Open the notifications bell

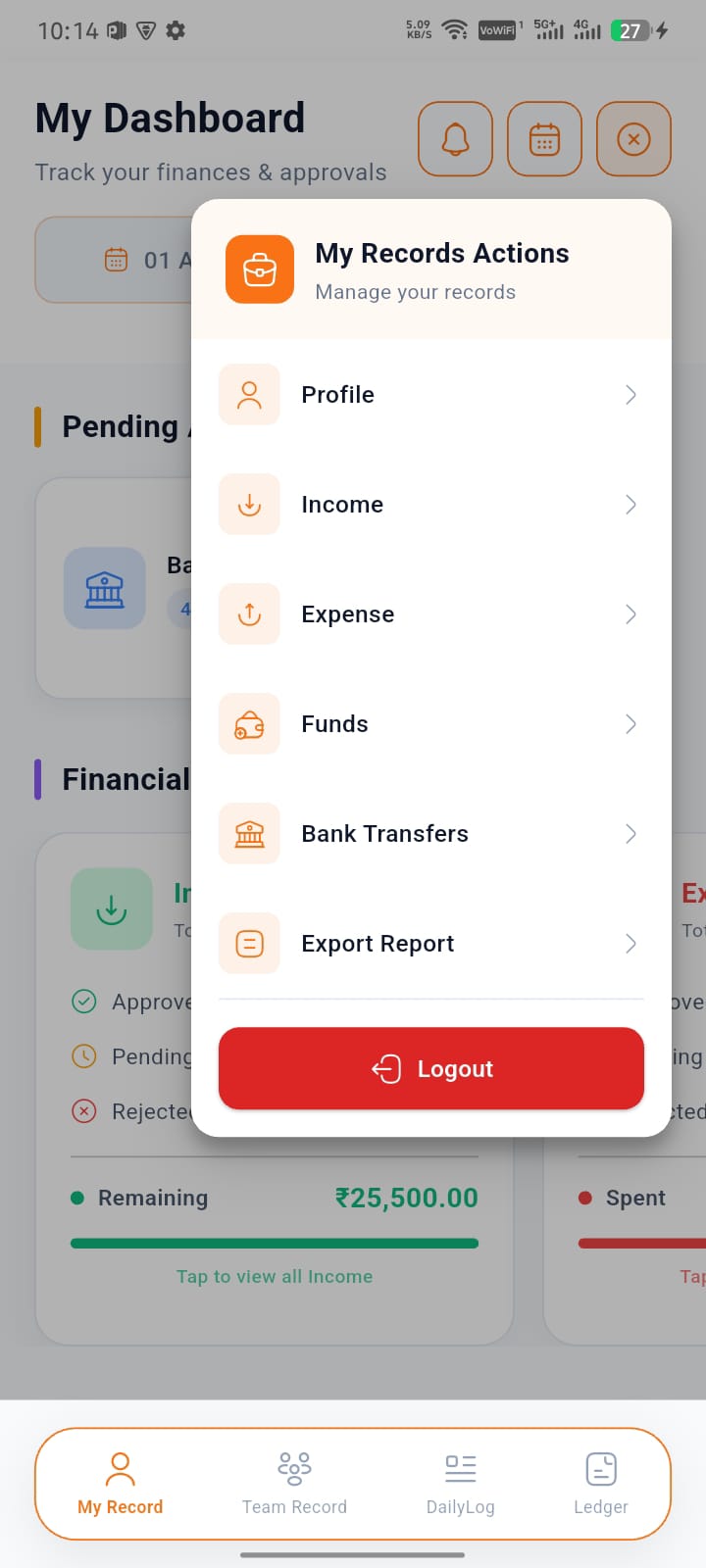(x=455, y=139)
